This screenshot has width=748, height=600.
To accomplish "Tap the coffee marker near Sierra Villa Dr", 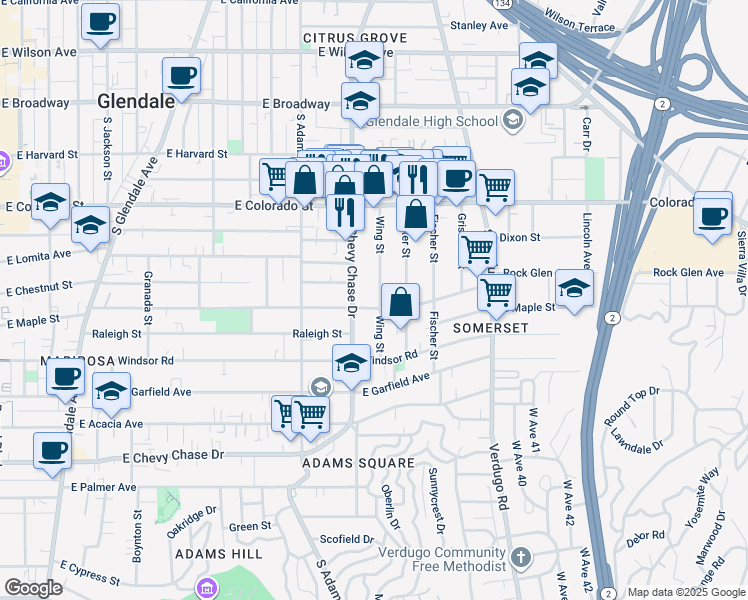I will pos(713,216).
